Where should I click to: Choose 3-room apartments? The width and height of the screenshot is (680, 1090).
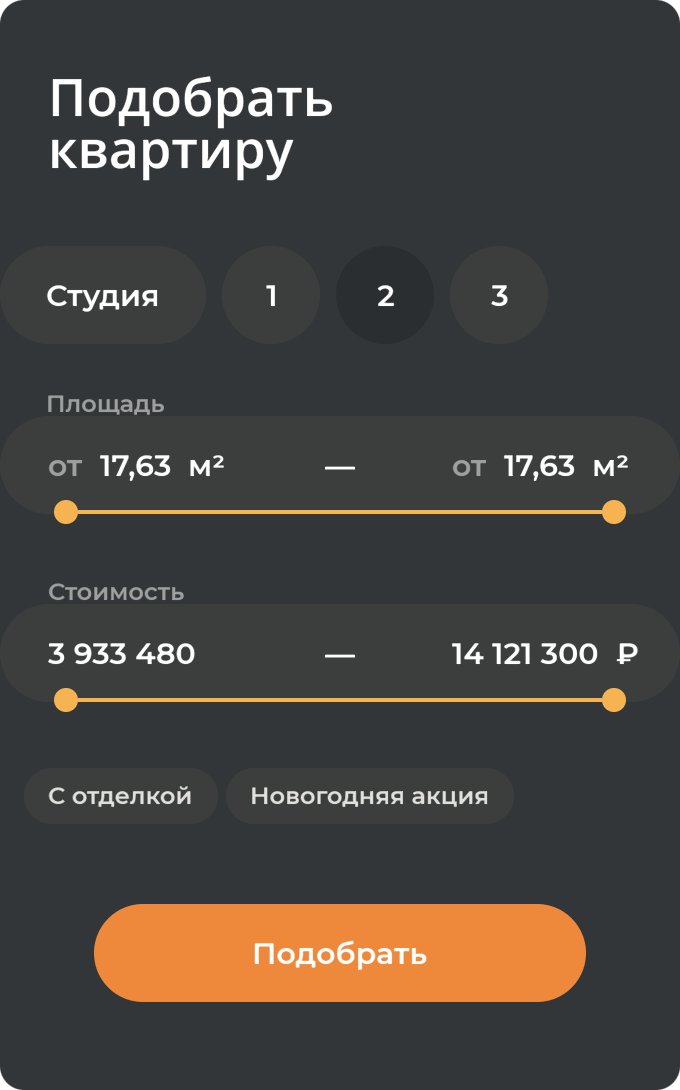[x=499, y=296]
